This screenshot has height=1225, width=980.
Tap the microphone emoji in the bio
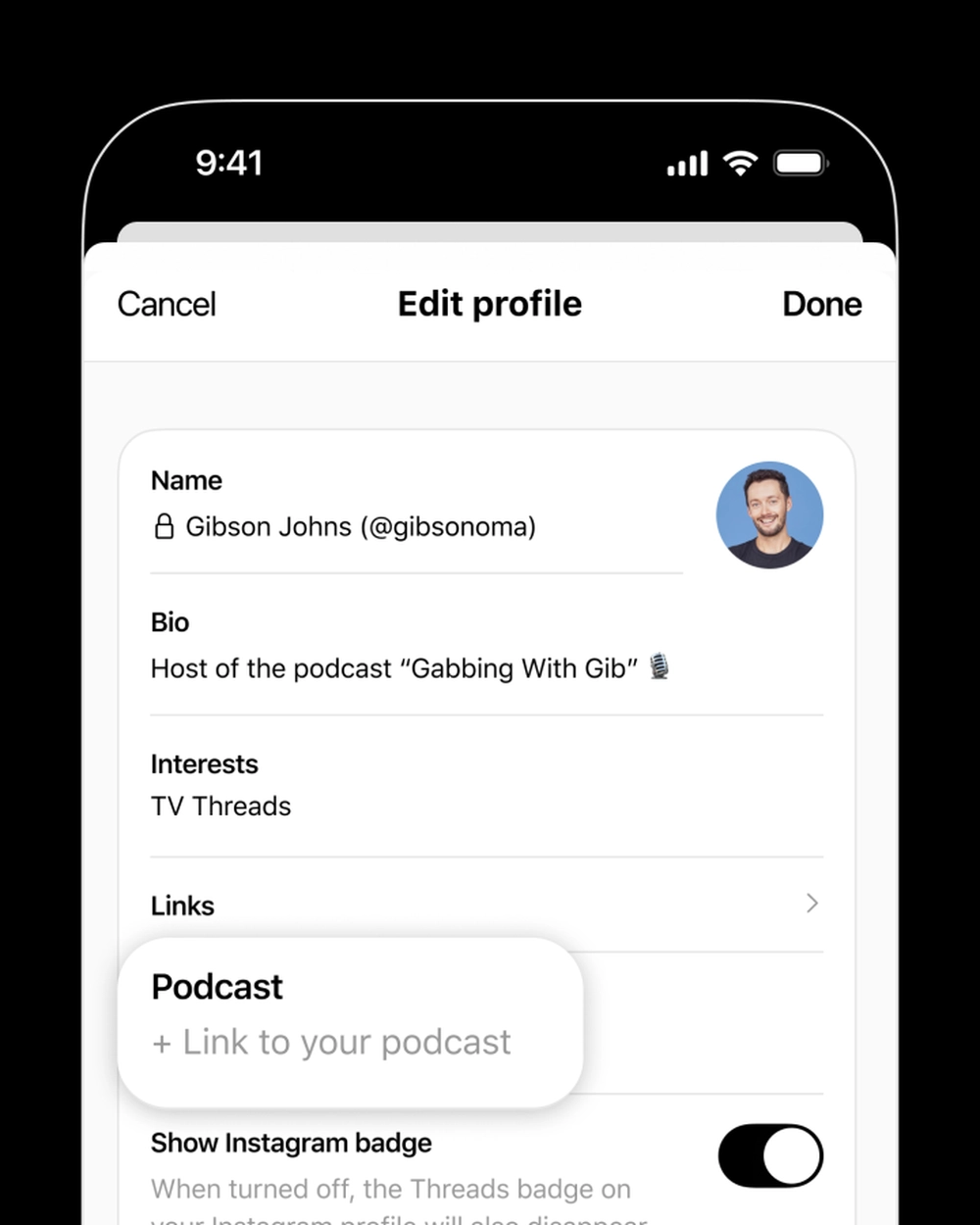[x=659, y=665]
